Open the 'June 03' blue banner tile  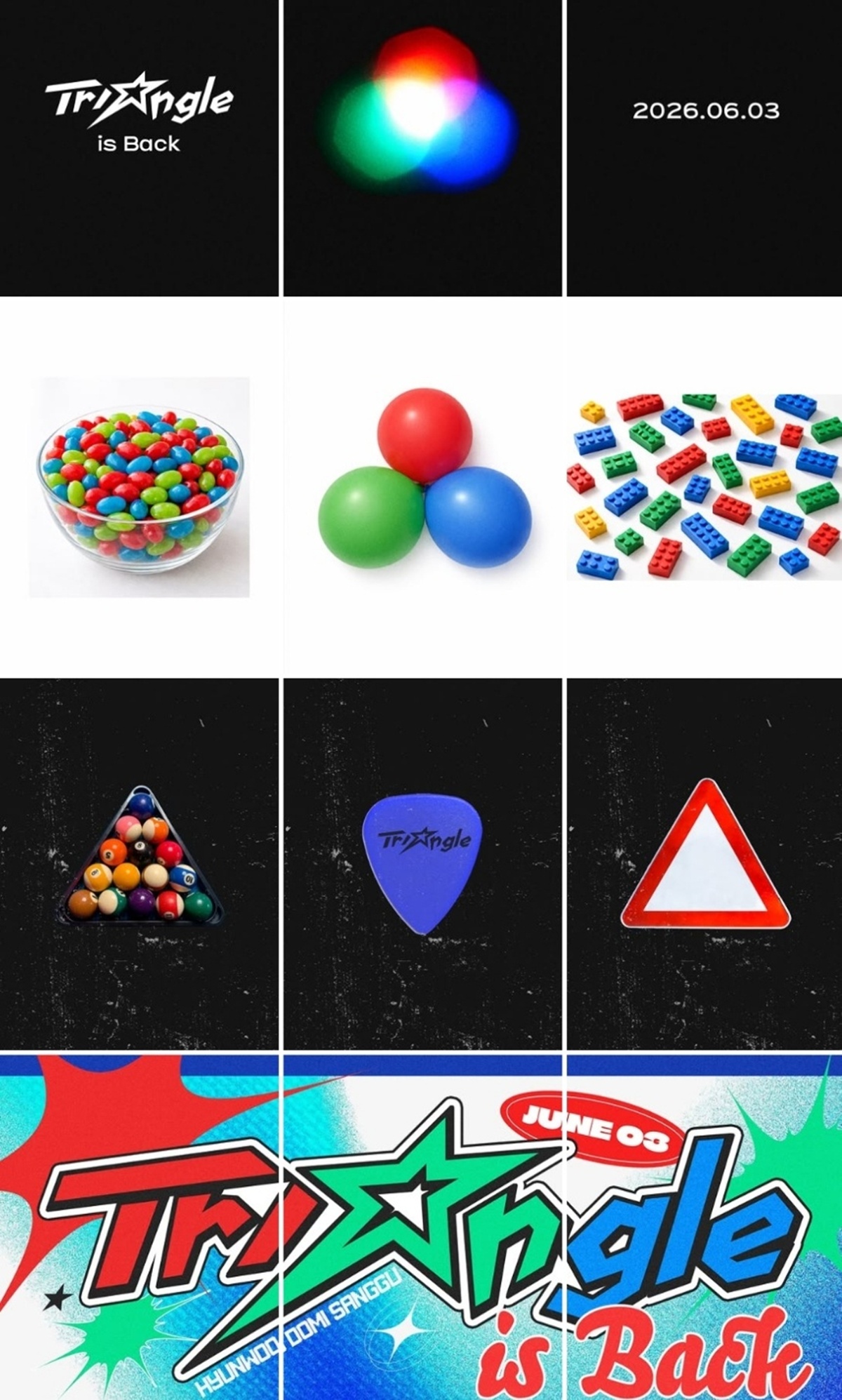click(704, 1228)
